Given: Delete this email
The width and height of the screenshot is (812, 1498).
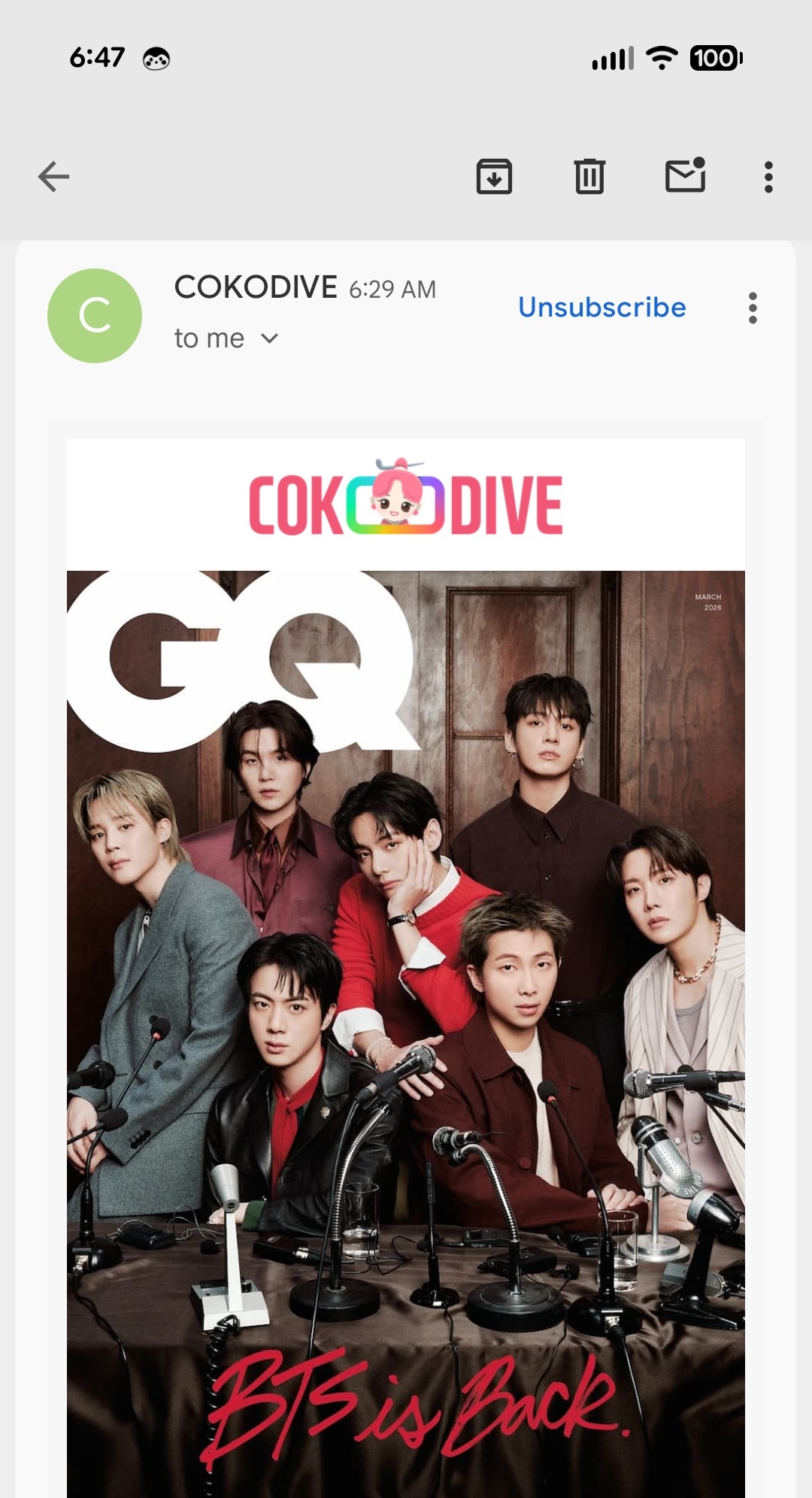Looking at the screenshot, I should point(589,177).
